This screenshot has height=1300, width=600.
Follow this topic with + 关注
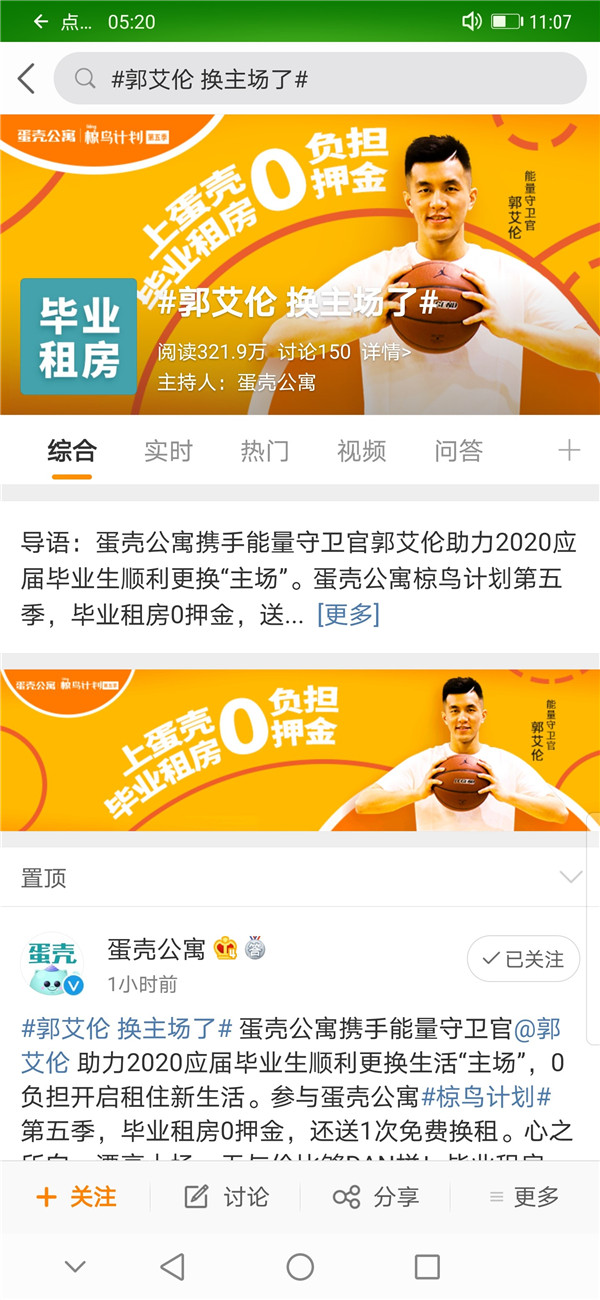pyautogui.click(x=76, y=1197)
